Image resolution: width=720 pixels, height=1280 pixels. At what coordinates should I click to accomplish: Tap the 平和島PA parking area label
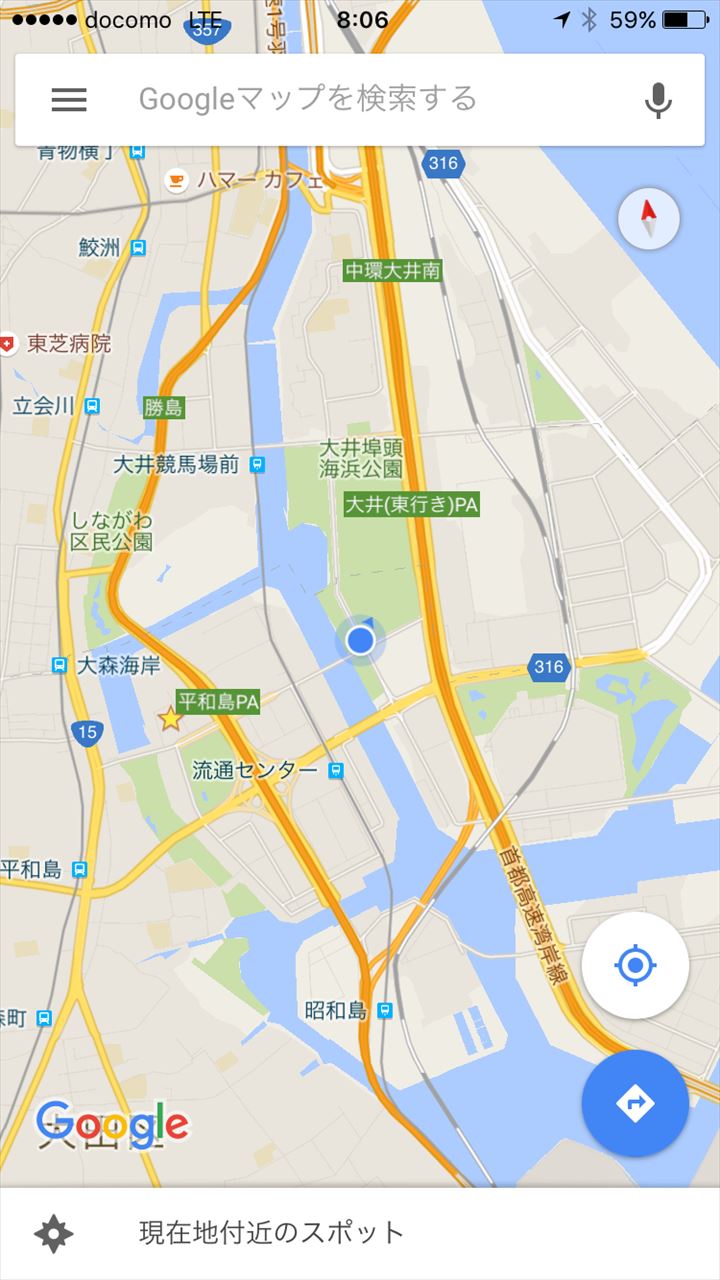point(218,702)
